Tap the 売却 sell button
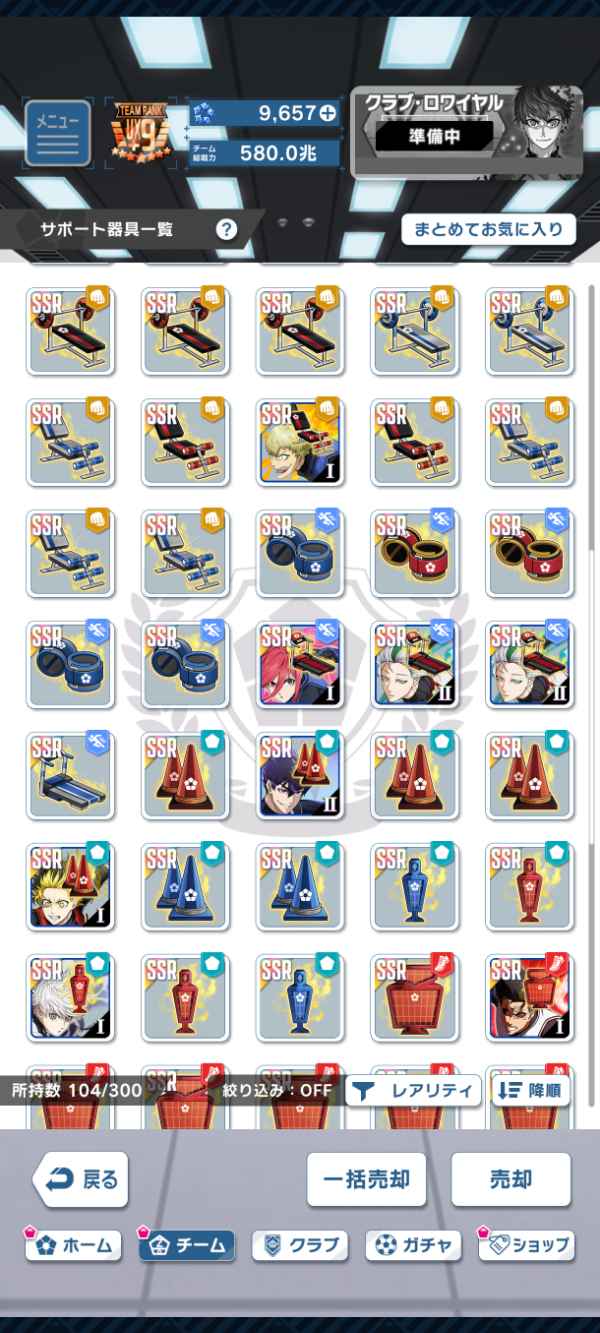The height and width of the screenshot is (1333, 600). (x=511, y=1180)
